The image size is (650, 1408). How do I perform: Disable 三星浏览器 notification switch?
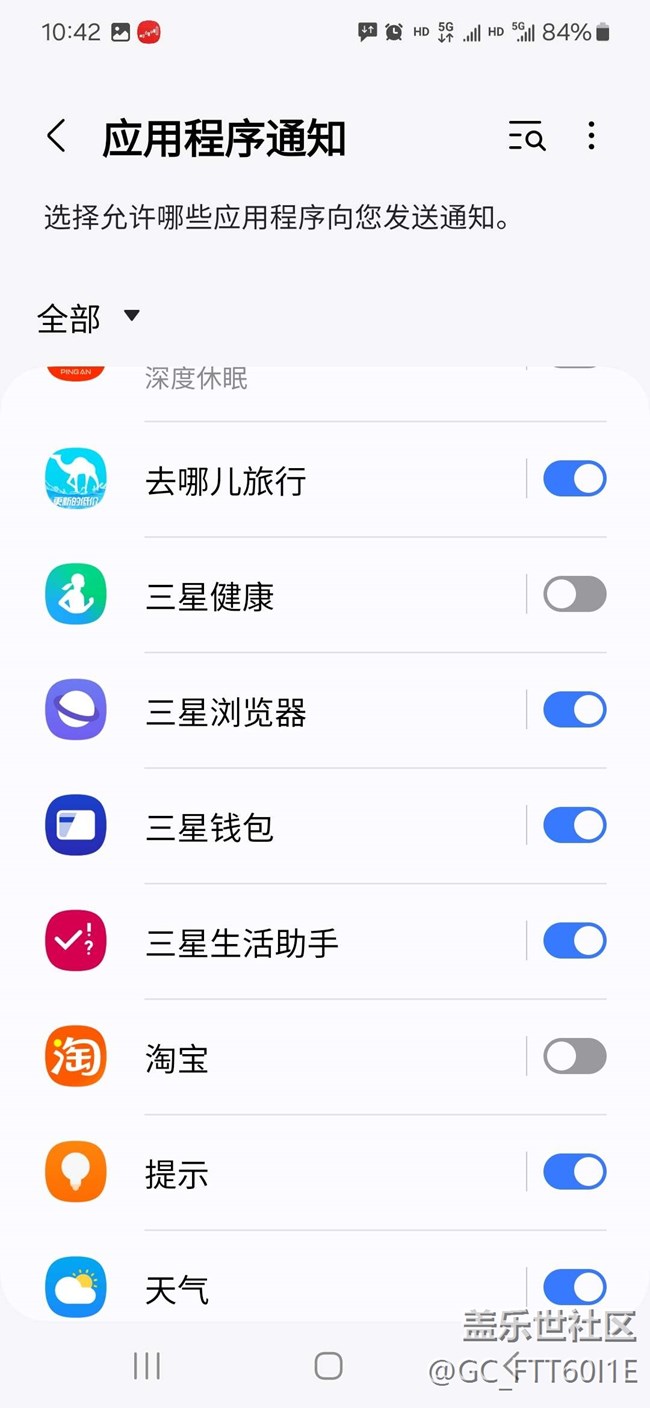pyautogui.click(x=574, y=710)
